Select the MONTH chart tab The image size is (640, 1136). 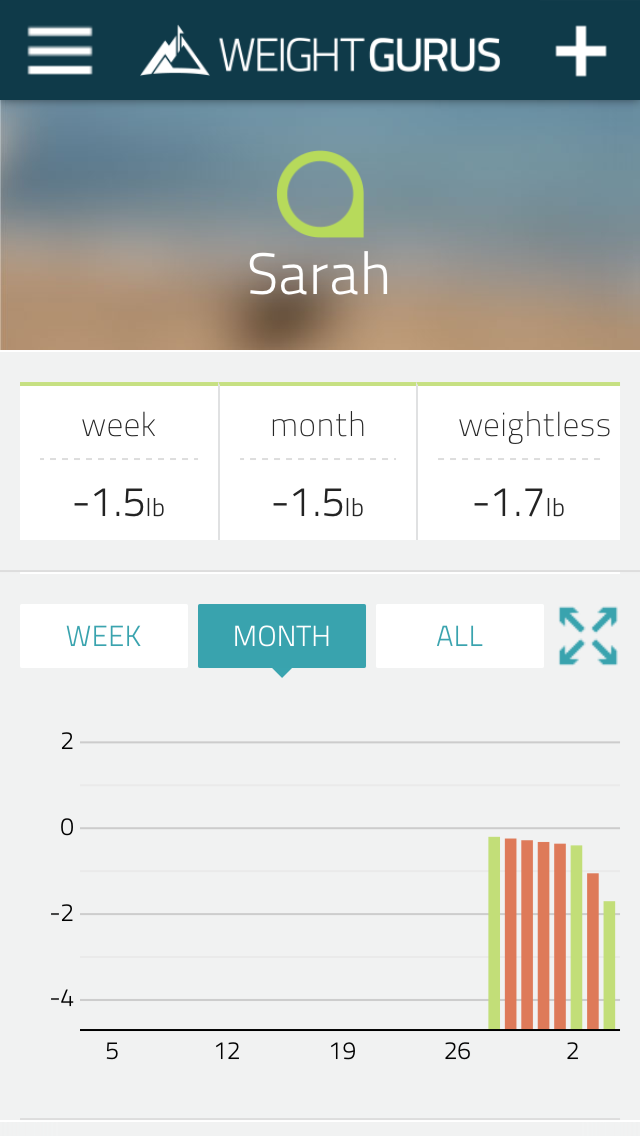pyautogui.click(x=282, y=636)
